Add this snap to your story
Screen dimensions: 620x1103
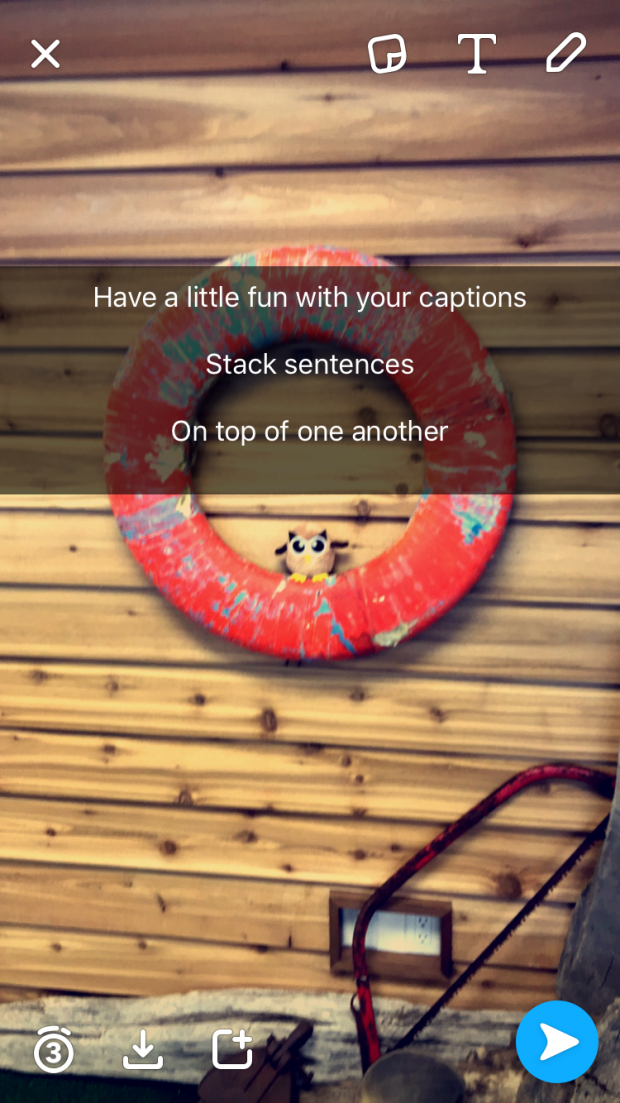tap(232, 1050)
